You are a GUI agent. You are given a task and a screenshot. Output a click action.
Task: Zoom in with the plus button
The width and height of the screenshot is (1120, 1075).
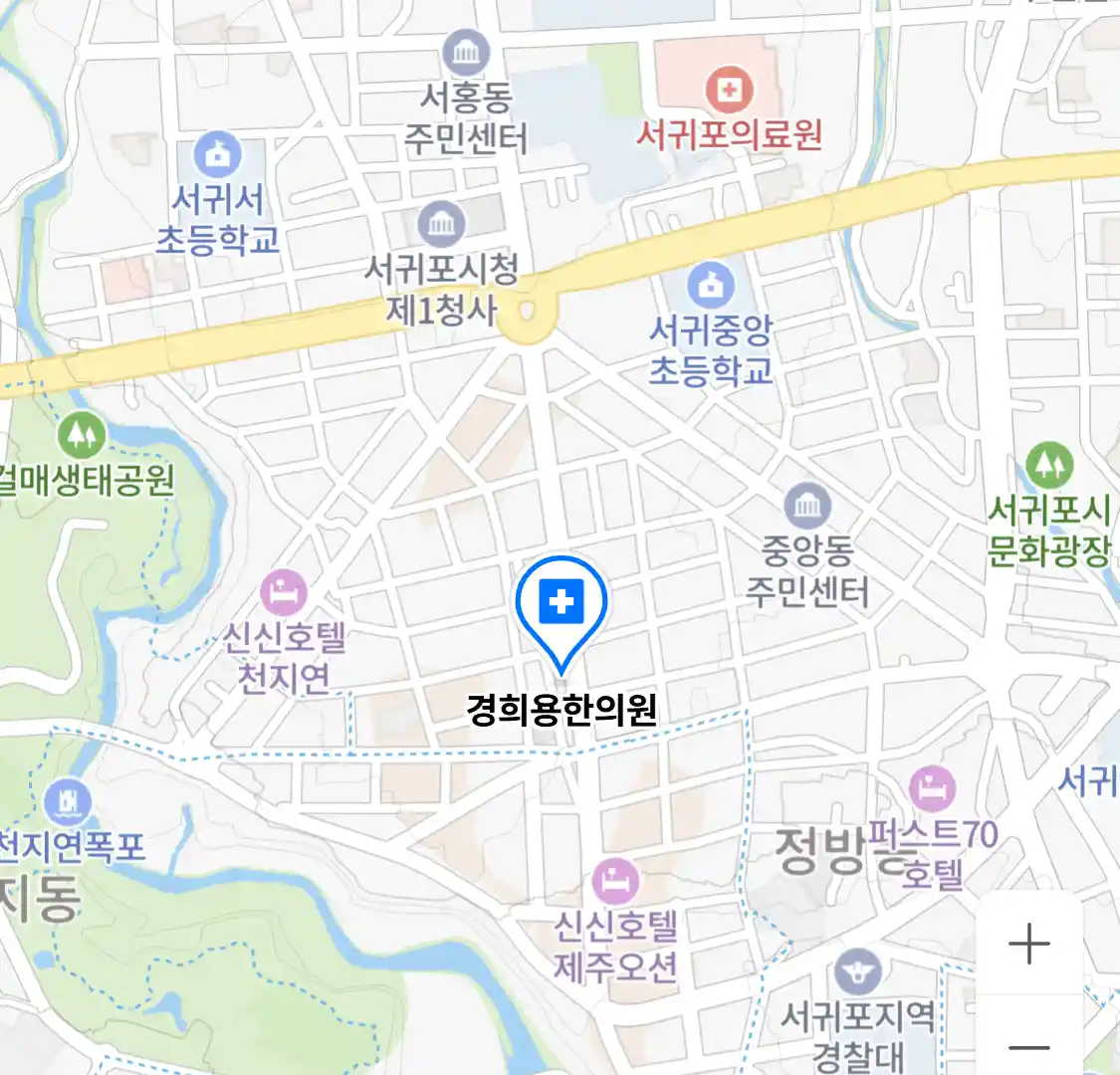1029,944
